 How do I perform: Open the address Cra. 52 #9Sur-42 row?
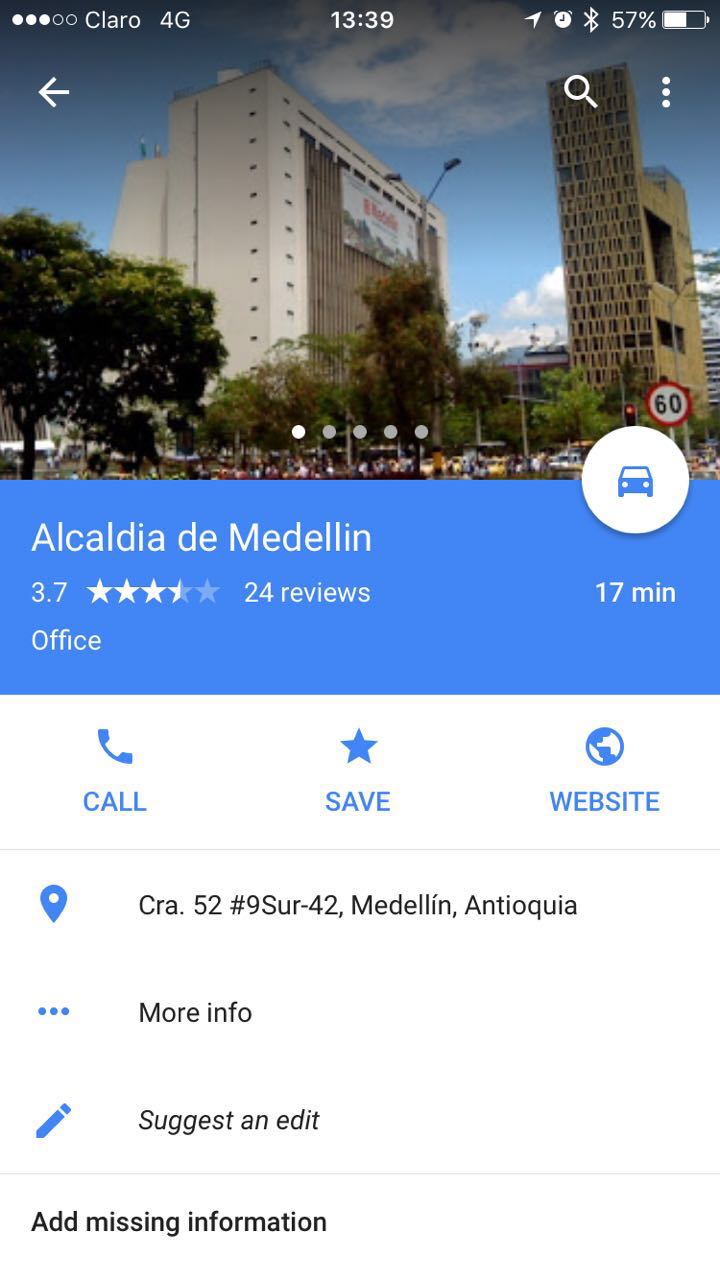click(357, 905)
